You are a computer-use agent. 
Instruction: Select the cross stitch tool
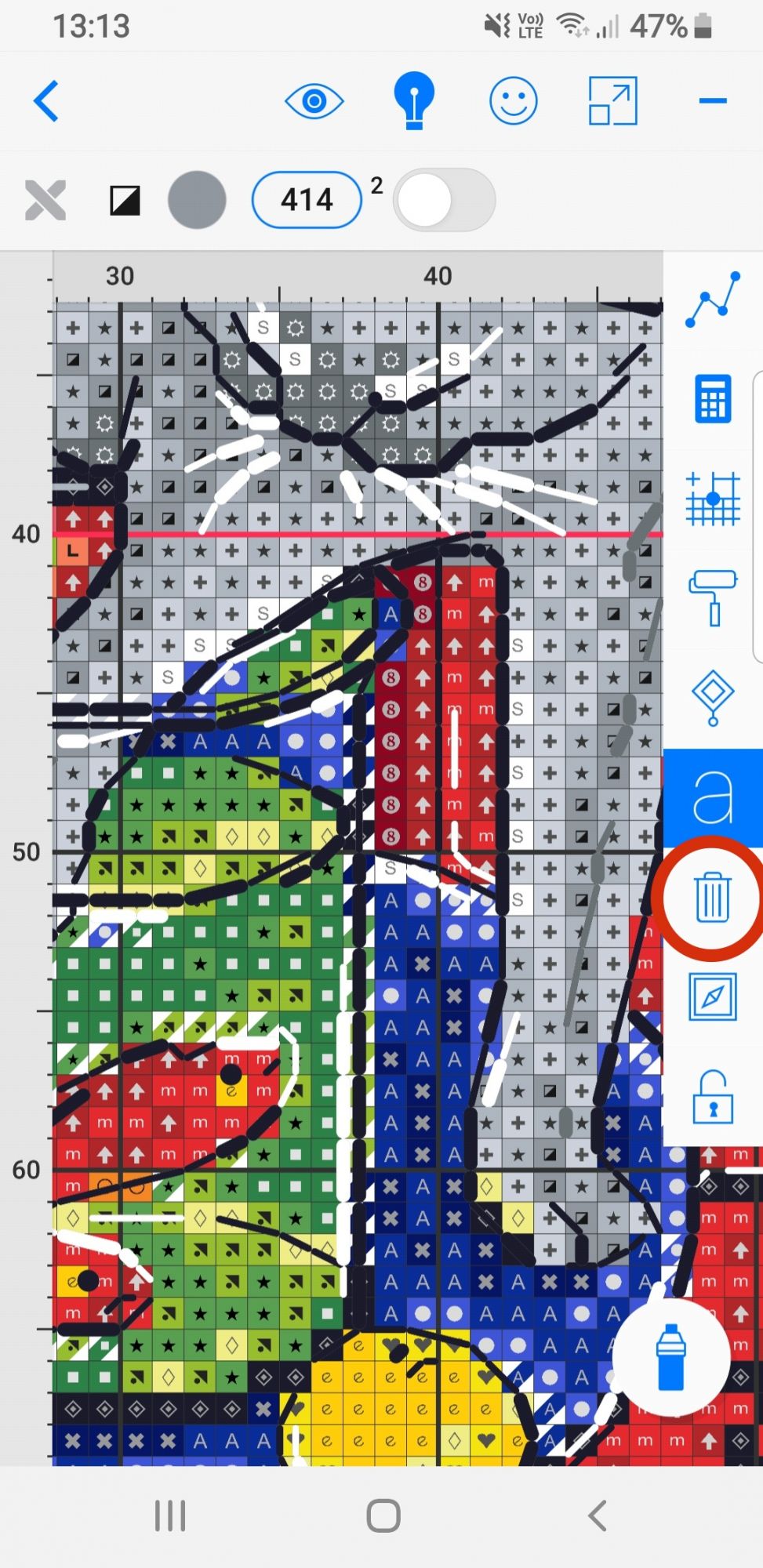pyautogui.click(x=45, y=200)
